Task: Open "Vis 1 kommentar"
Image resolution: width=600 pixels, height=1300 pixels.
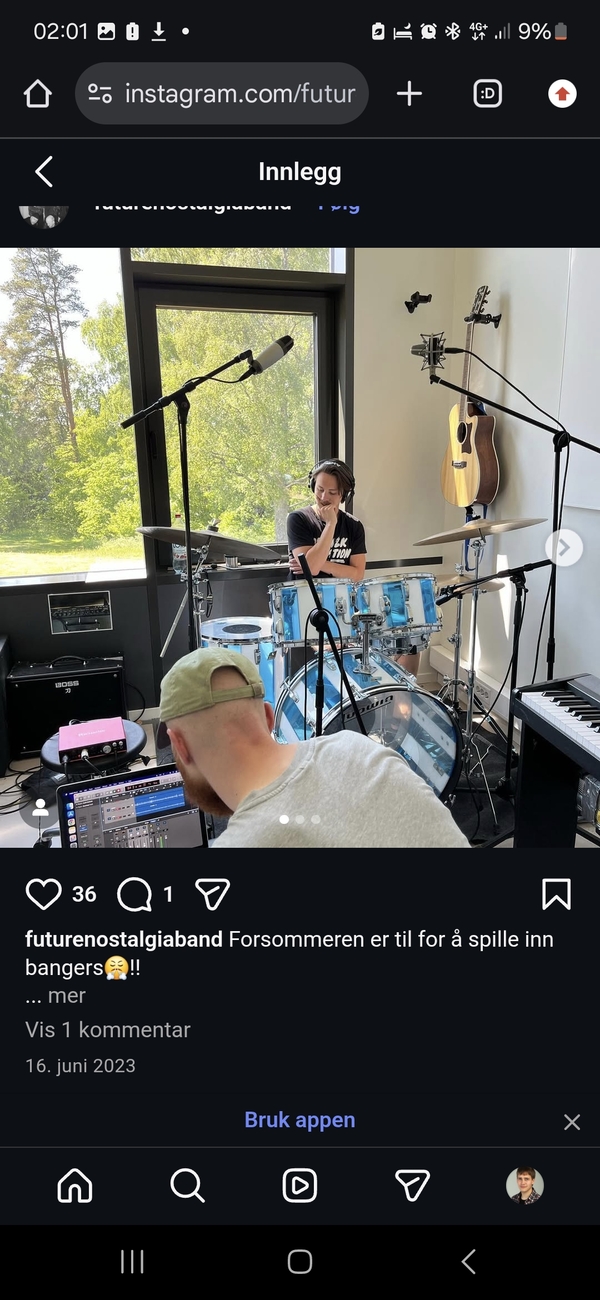Action: (x=108, y=1030)
